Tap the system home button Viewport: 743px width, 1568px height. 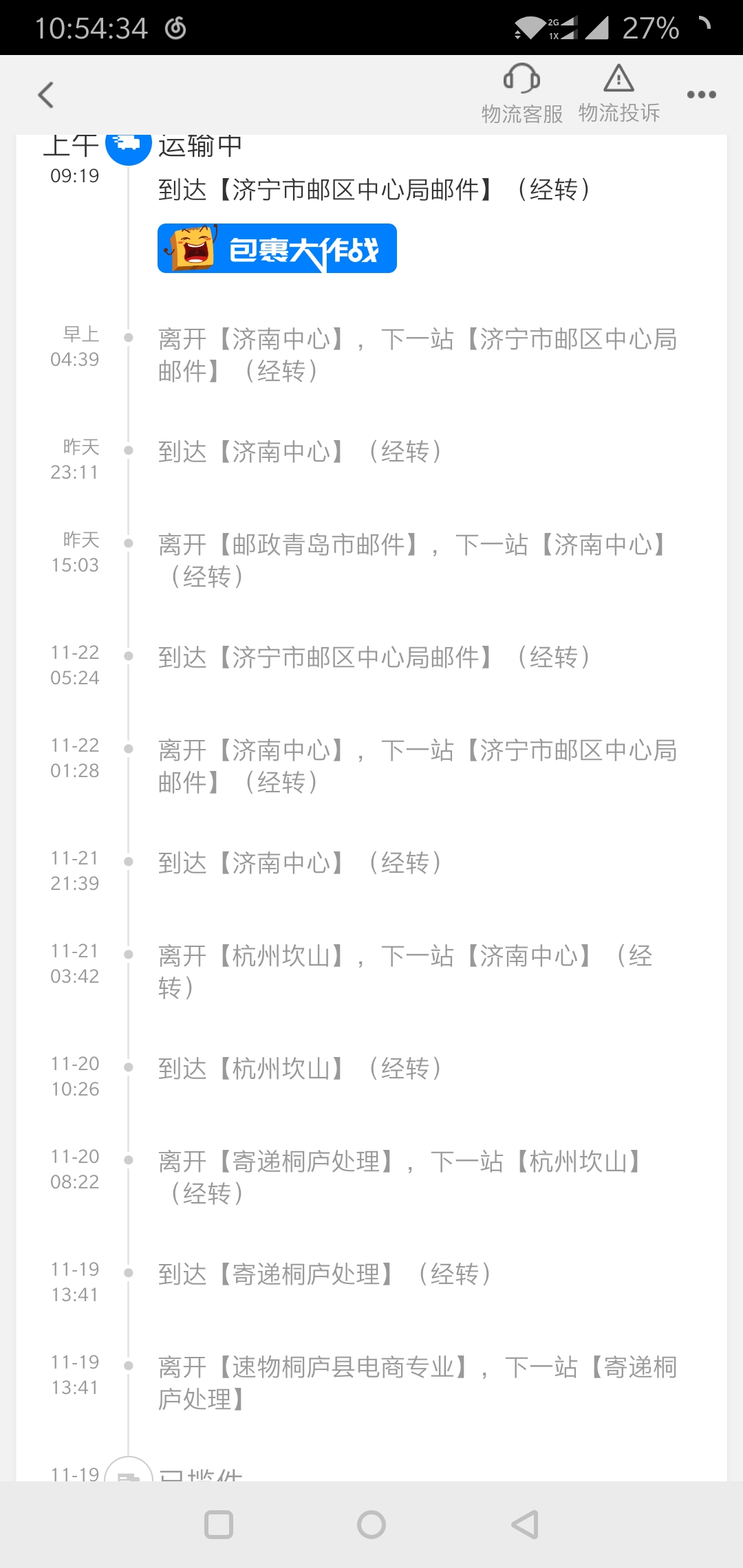371,1525
